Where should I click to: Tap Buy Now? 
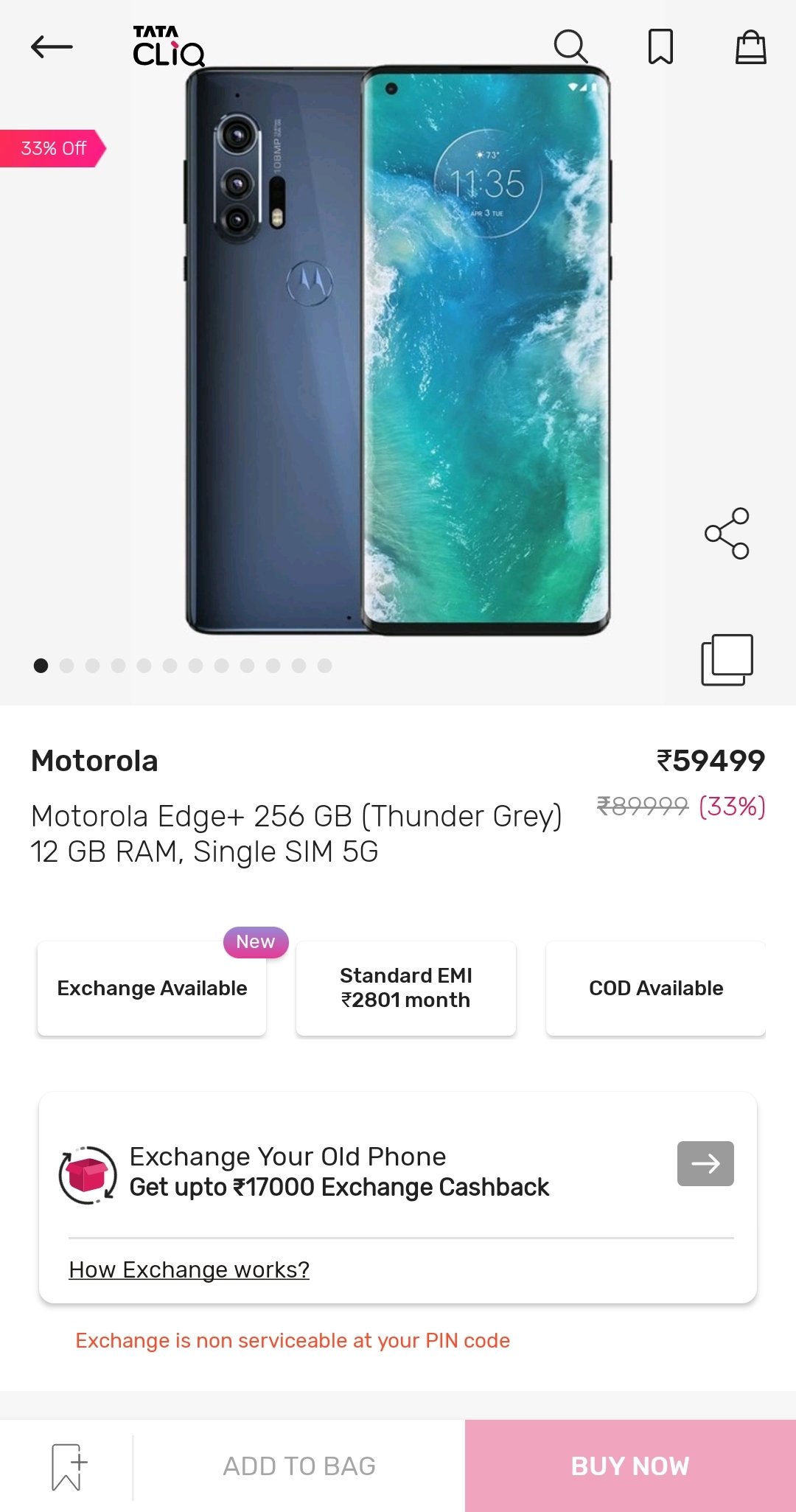click(630, 1466)
